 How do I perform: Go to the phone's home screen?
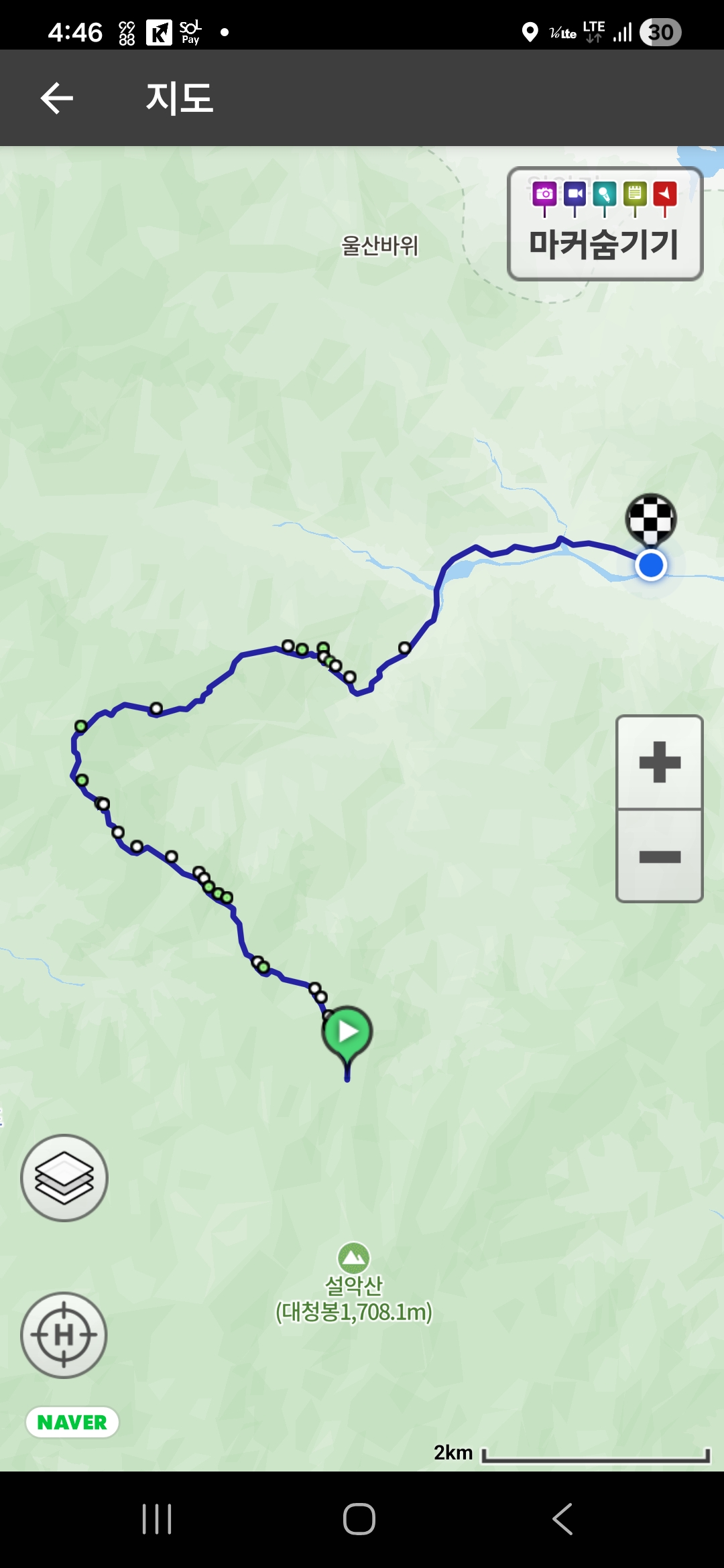pos(359,1519)
